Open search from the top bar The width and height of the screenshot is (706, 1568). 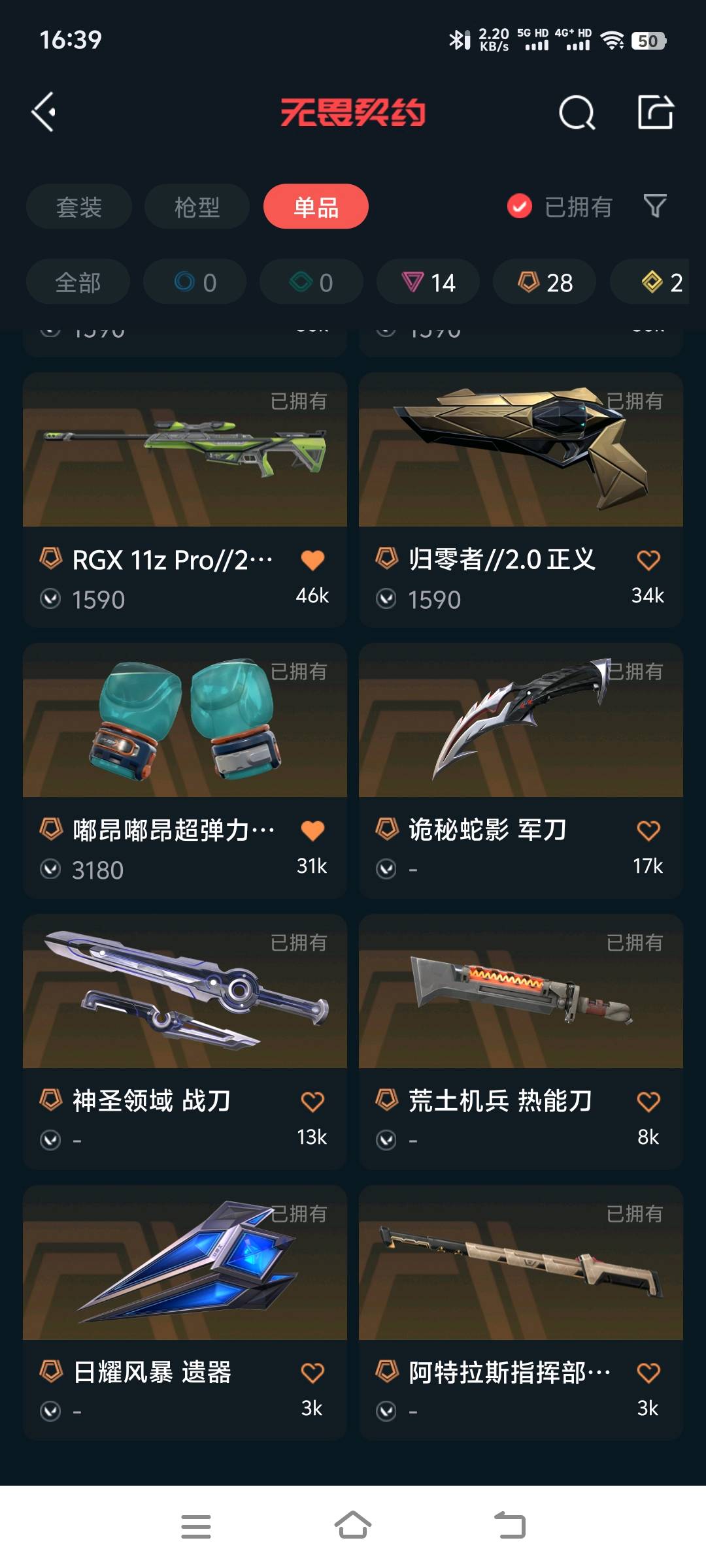pos(577,113)
